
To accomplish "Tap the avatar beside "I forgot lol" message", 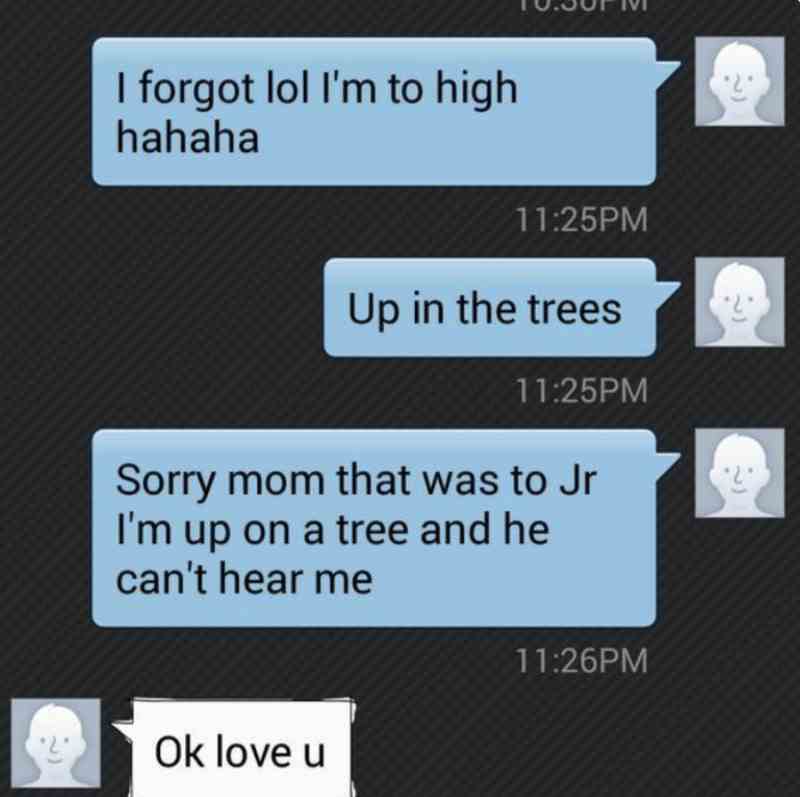I will coord(740,81).
